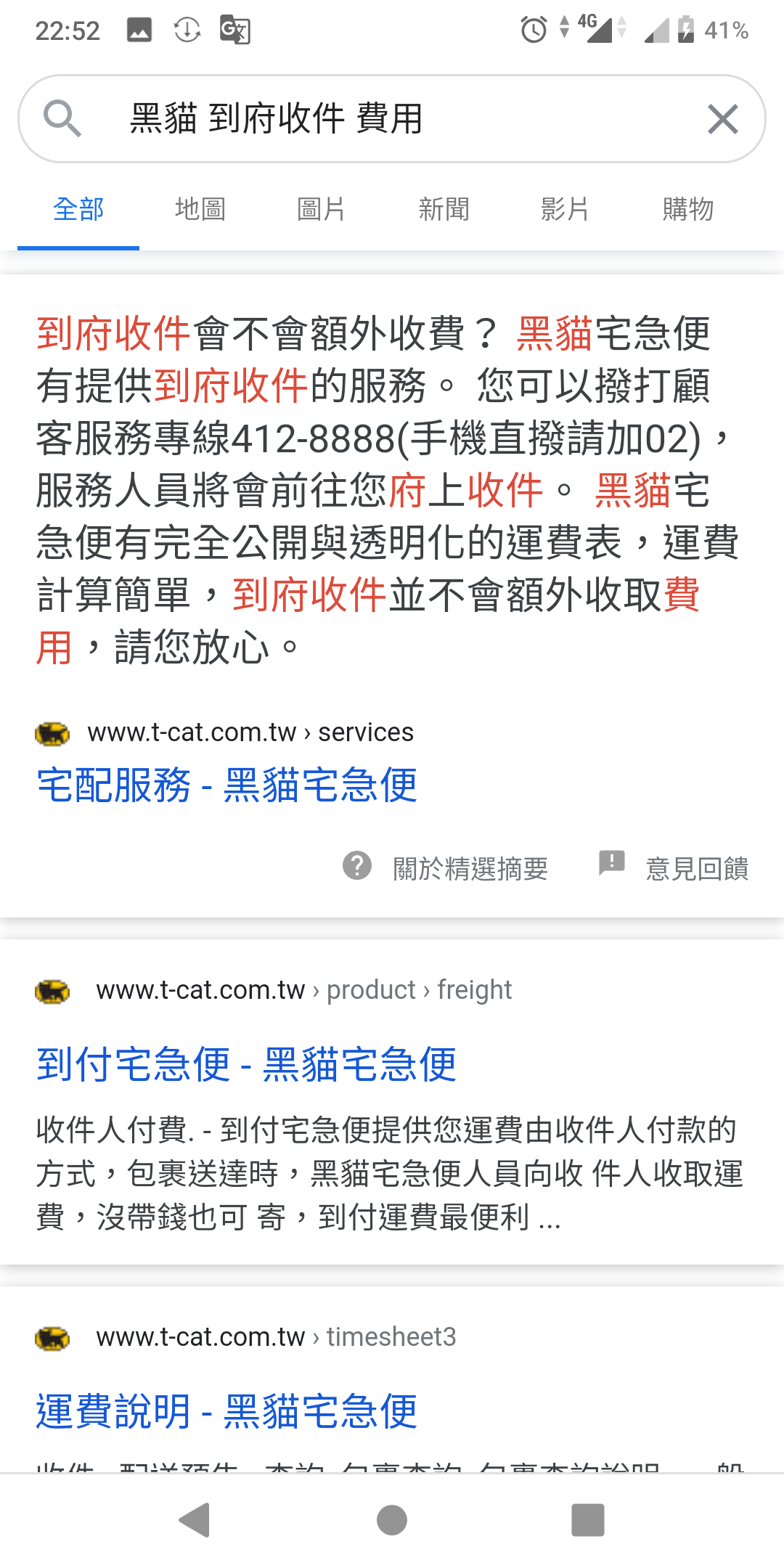Screen dimensions: 784x1568
Task: Switch to the 購物 tab
Action: coord(687,209)
